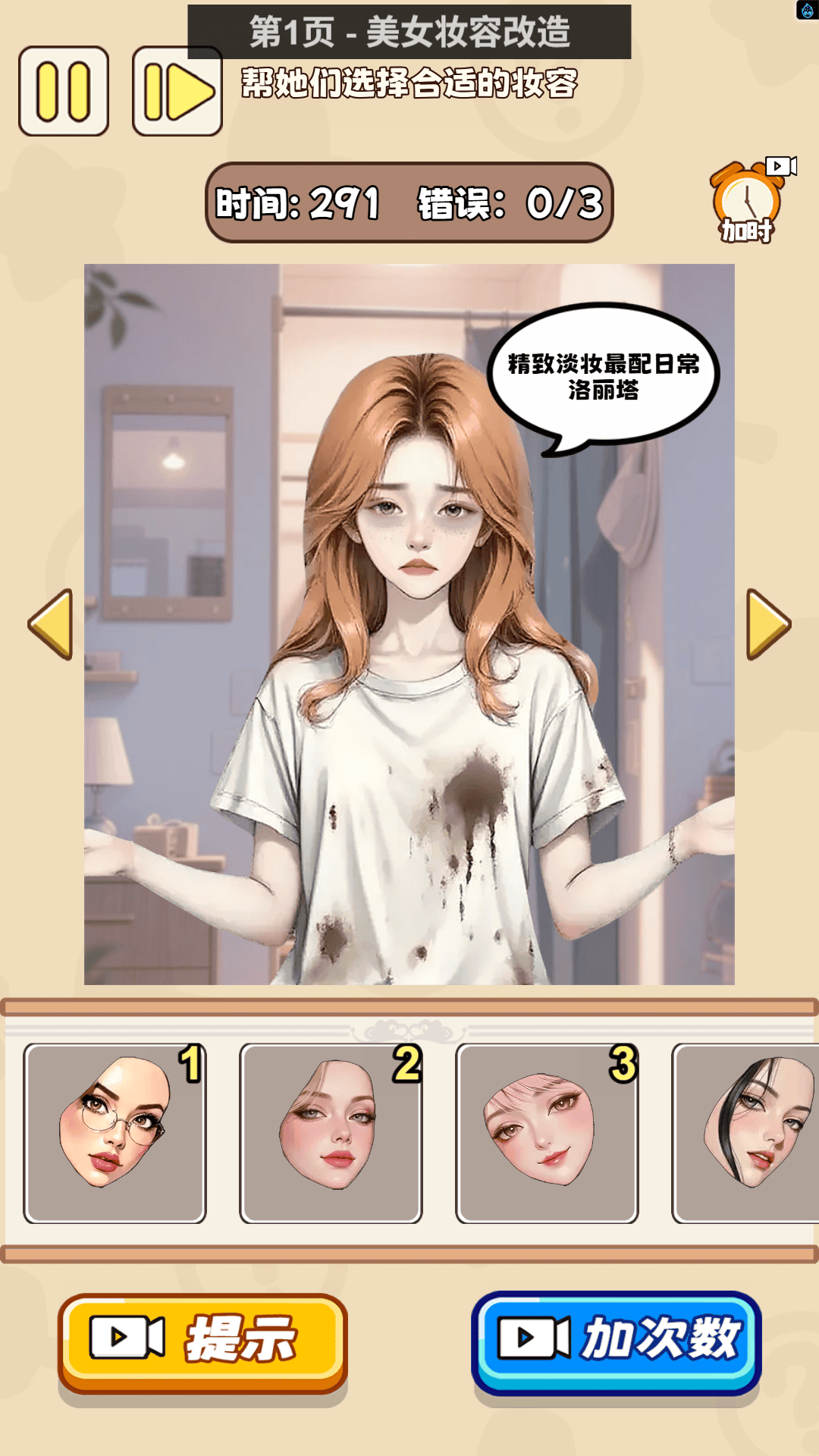Go to the next character with right arrow
819x1456 pixels.
click(768, 624)
